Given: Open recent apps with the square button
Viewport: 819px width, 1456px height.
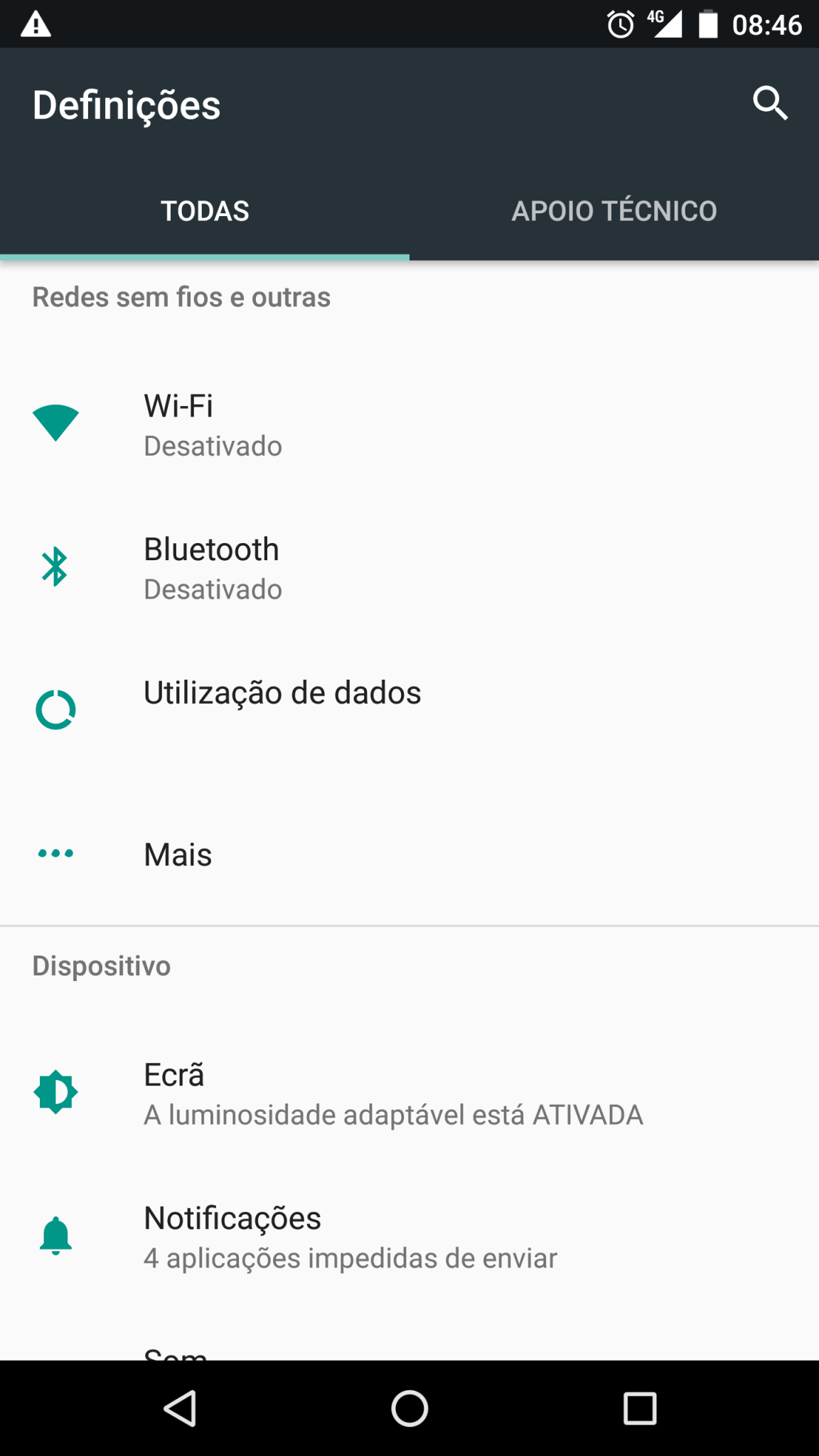Looking at the screenshot, I should [638, 1409].
